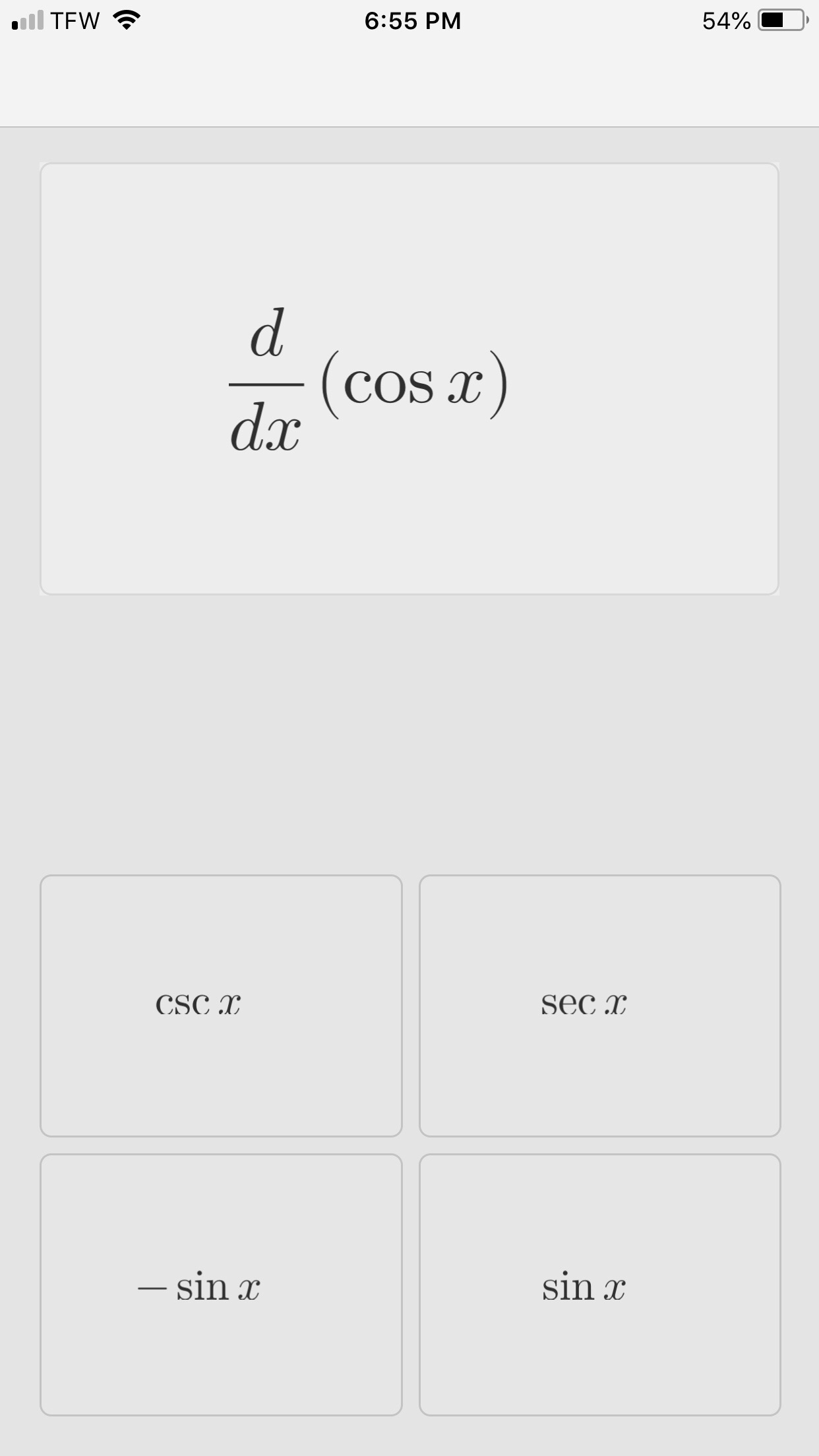Viewport: 819px width, 1456px height.
Task: Select the csc x answer
Action: 221,1006
